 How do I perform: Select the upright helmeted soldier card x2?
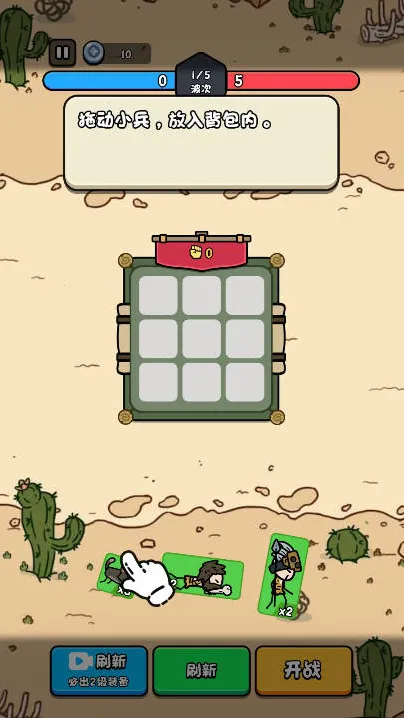(x=283, y=576)
